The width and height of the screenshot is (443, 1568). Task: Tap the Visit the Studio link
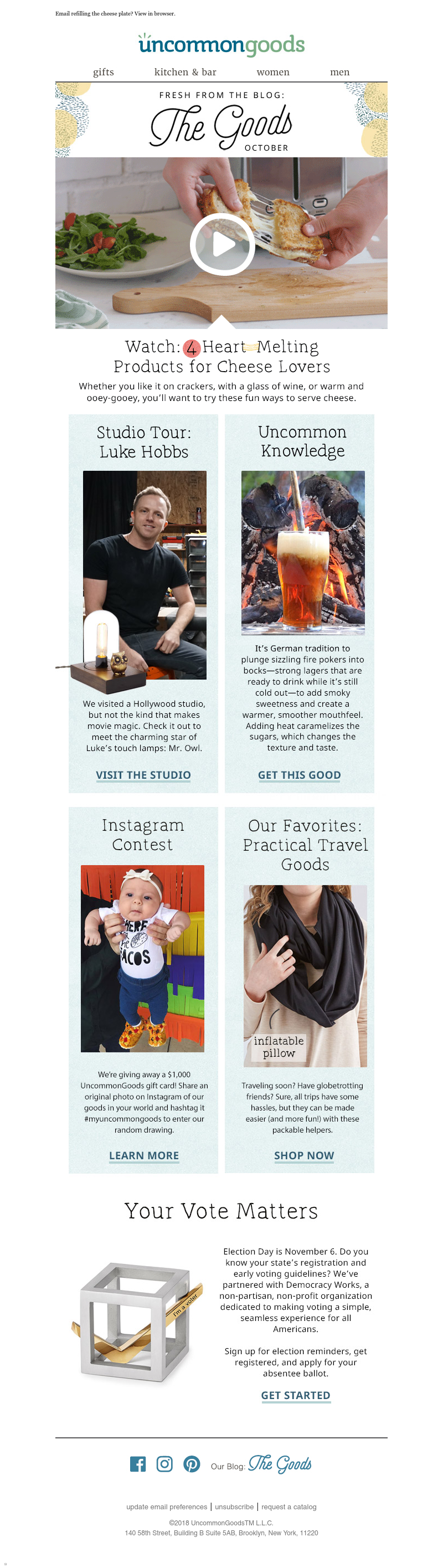click(x=143, y=775)
